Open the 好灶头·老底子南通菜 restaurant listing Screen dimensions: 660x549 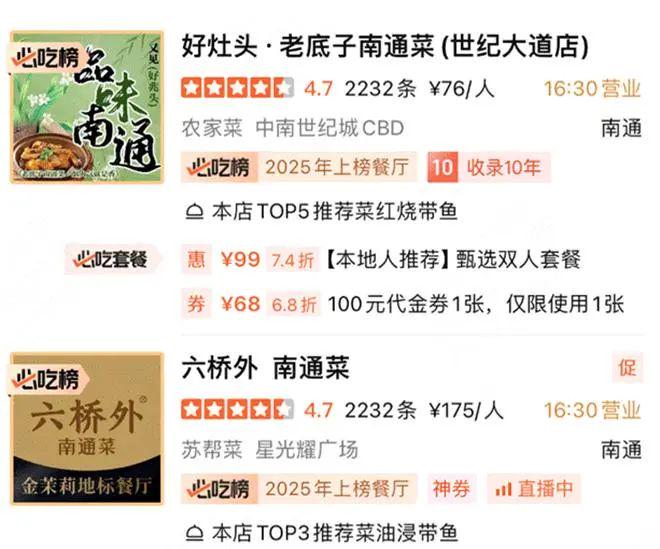click(385, 46)
